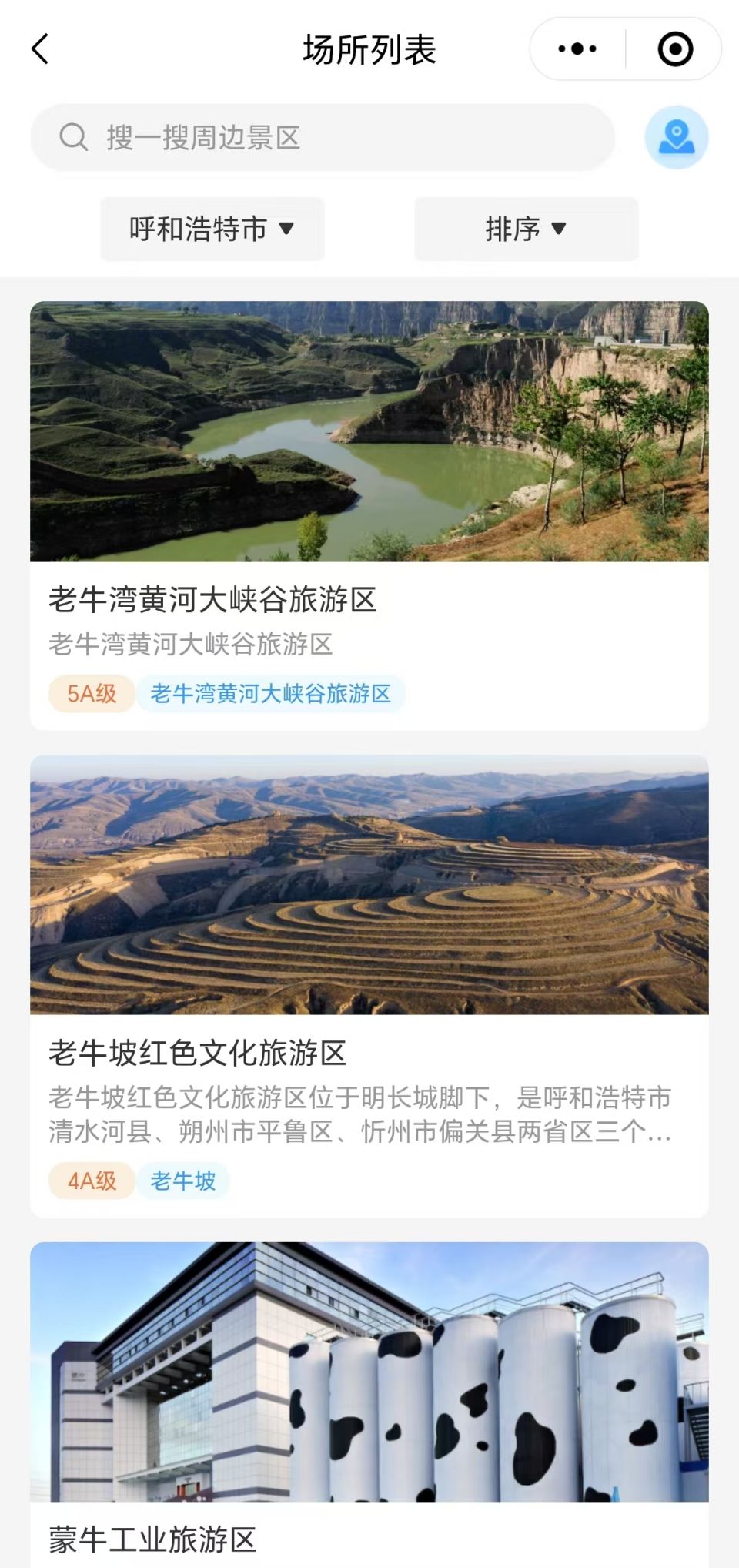Expand the 排序 sort dropdown
739x1568 pixels.
(526, 229)
